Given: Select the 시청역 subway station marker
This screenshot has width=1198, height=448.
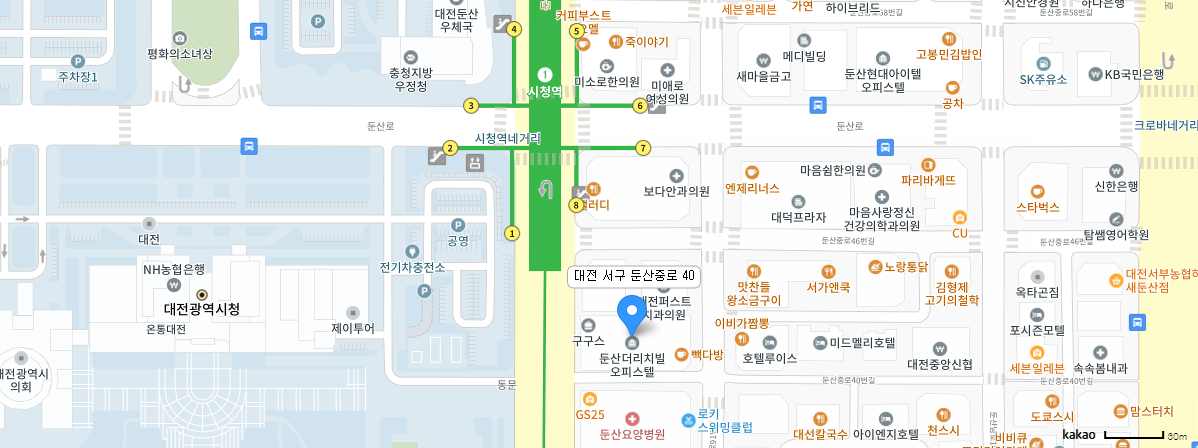Looking at the screenshot, I should [x=545, y=74].
